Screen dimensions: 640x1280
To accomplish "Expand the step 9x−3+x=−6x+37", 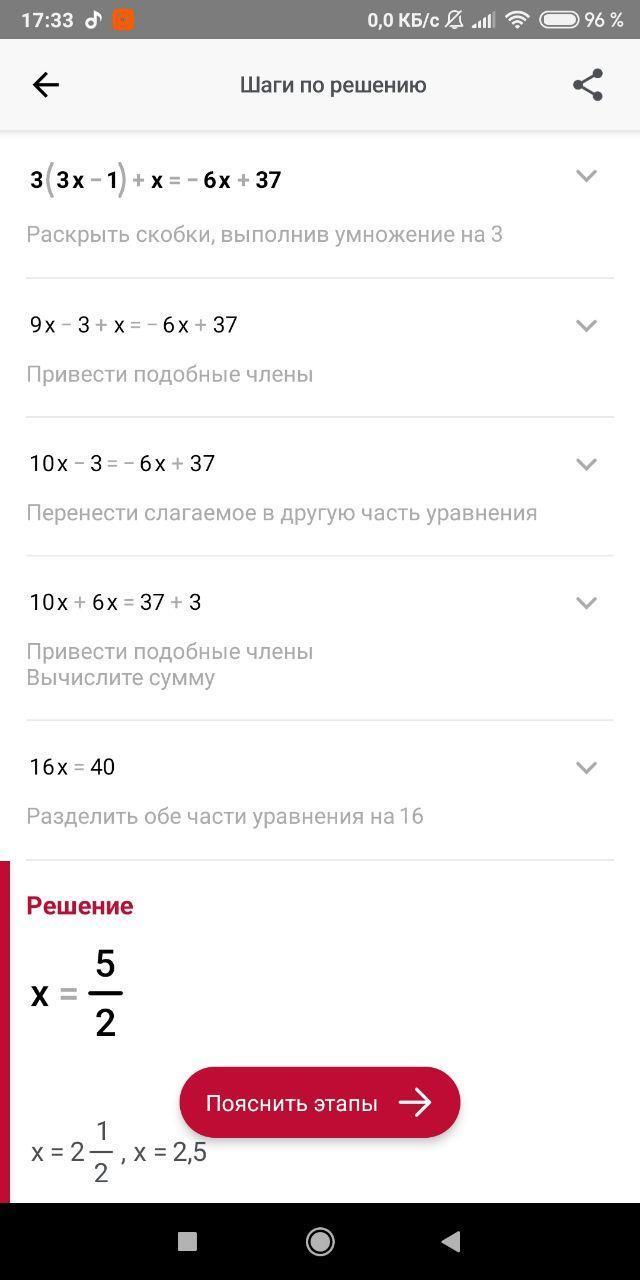I will (x=586, y=325).
